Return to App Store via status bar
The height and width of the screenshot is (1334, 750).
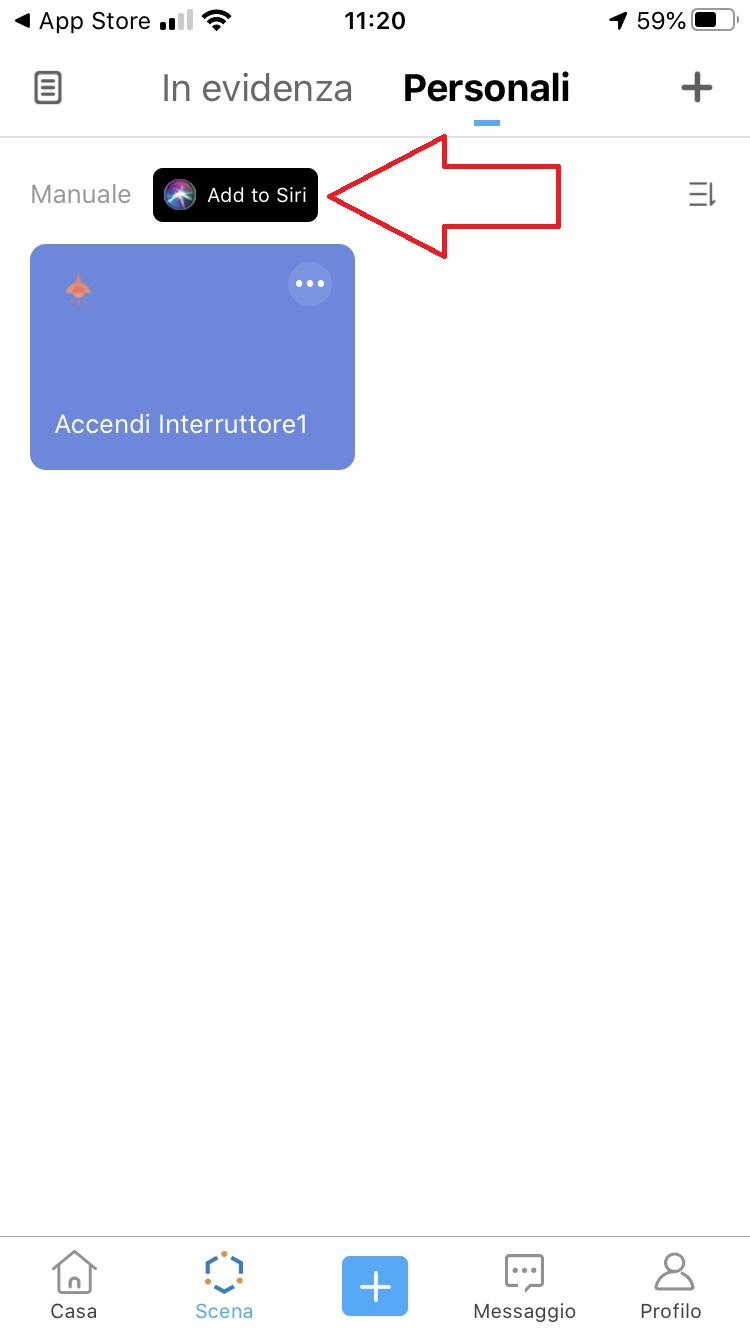83,21
